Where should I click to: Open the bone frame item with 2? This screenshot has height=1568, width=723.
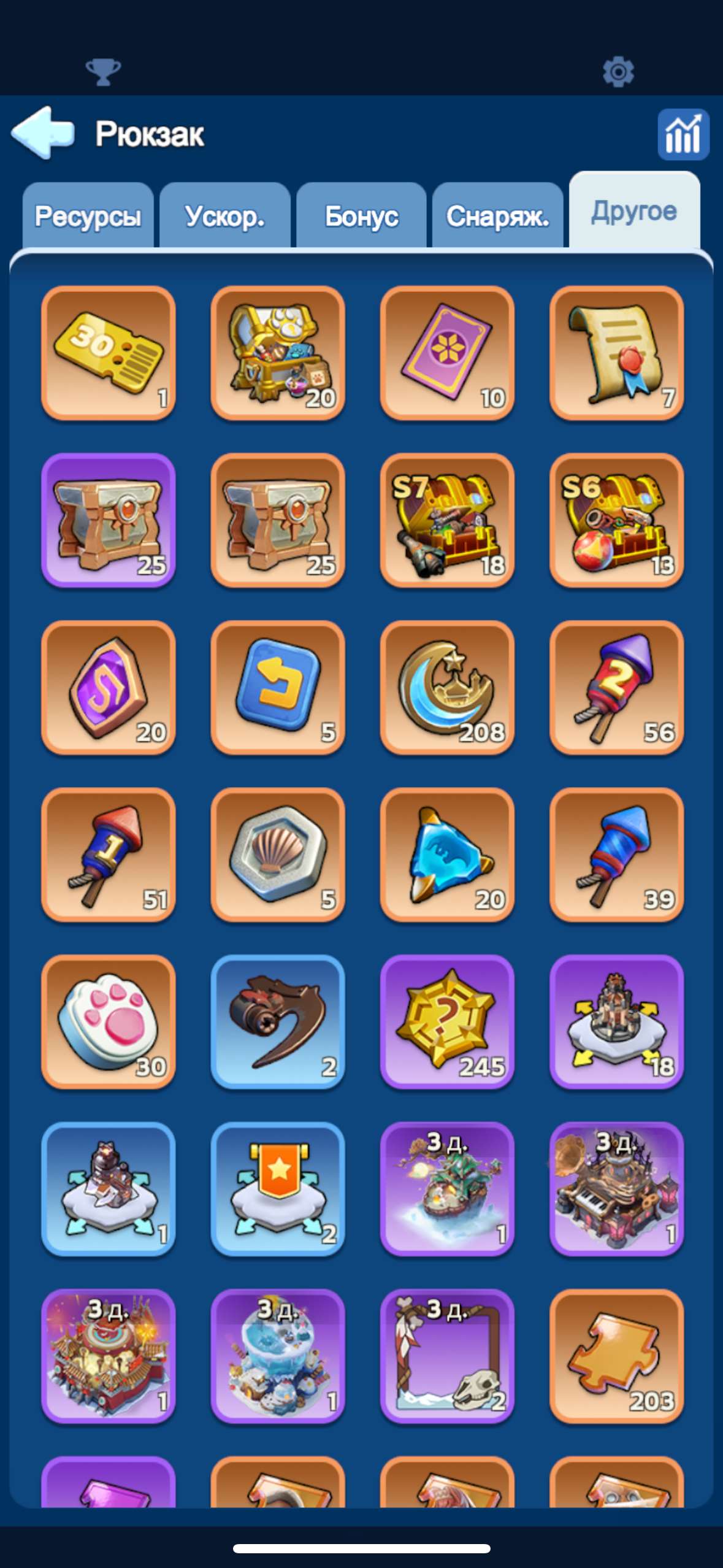point(447,1356)
